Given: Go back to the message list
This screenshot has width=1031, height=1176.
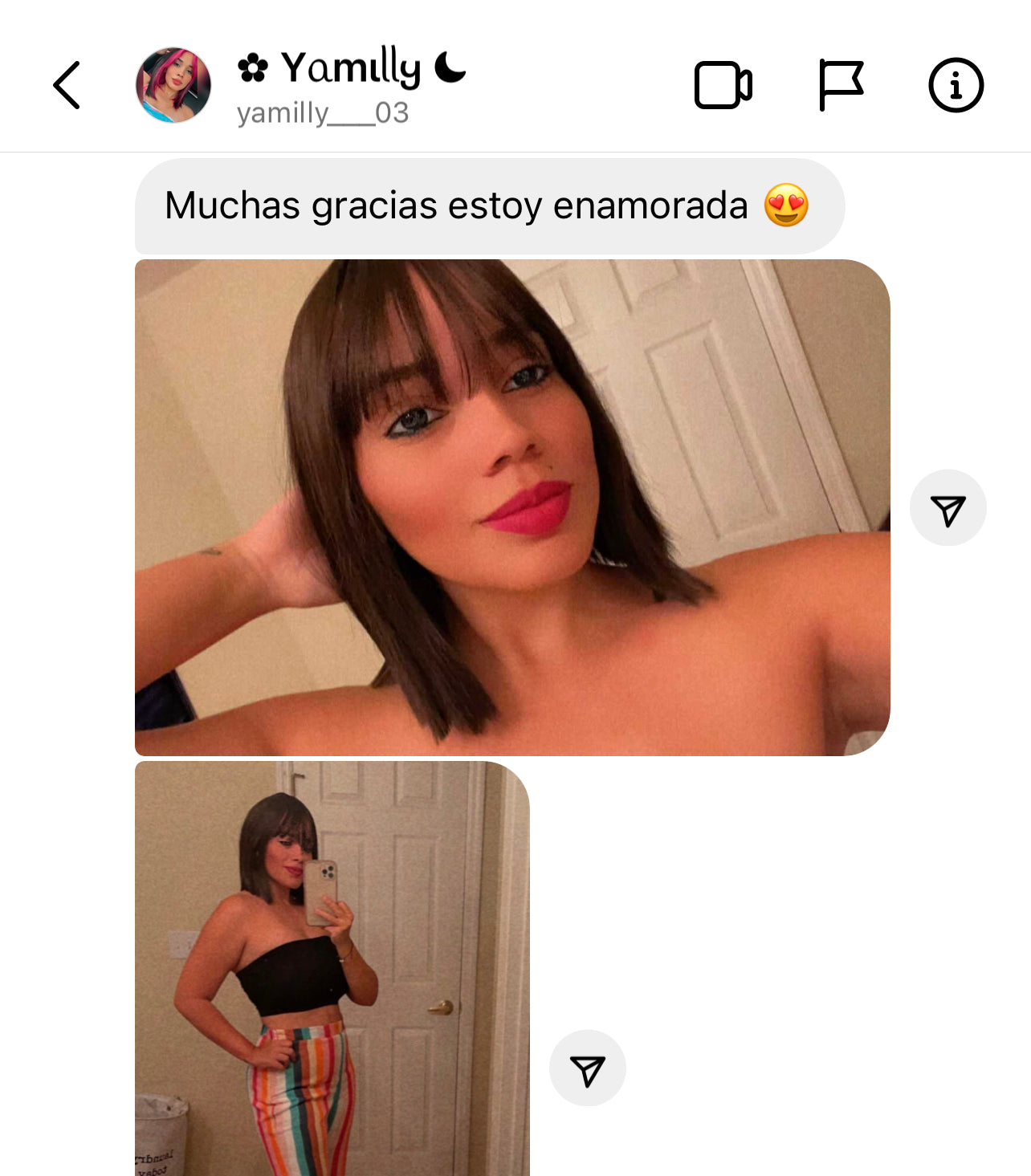Looking at the screenshot, I should [x=67, y=85].
